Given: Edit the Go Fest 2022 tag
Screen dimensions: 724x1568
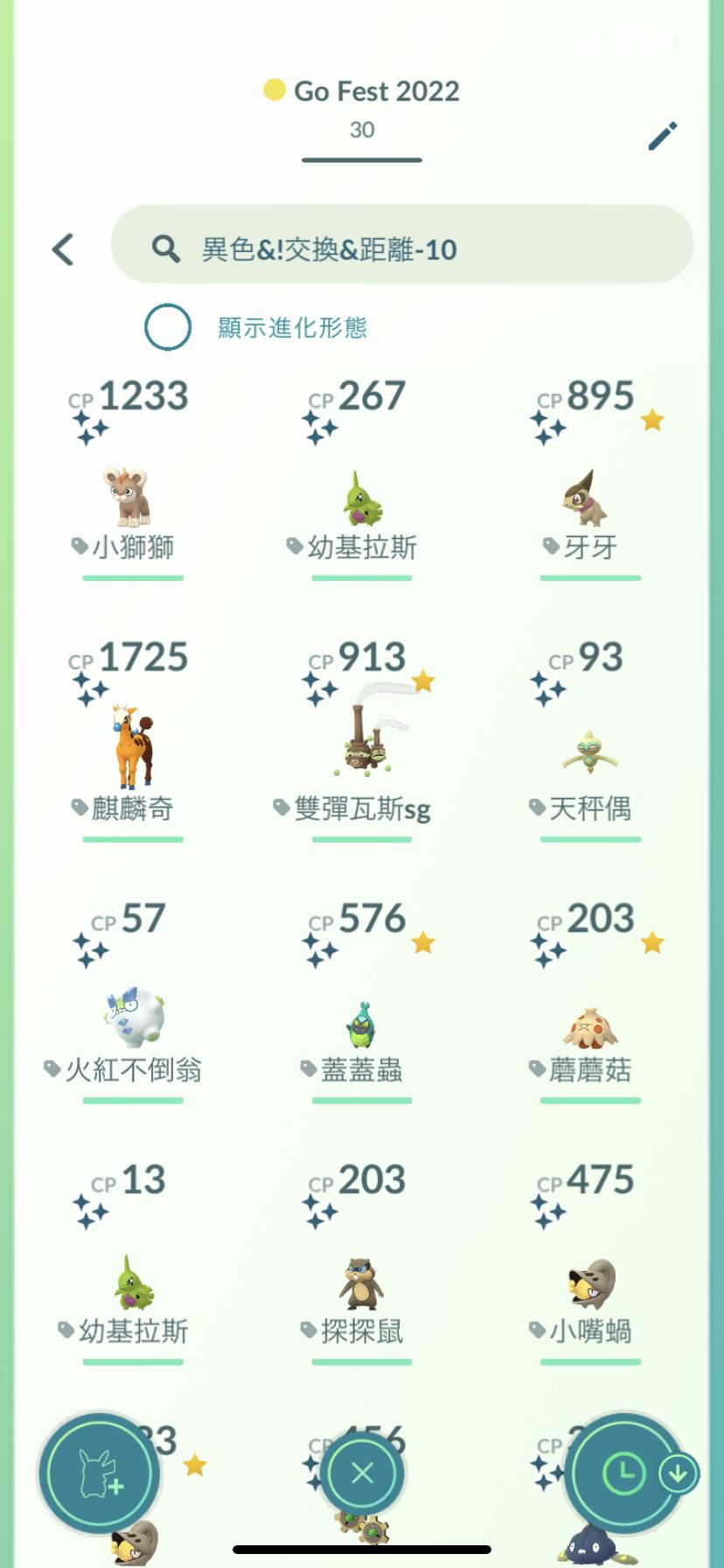Looking at the screenshot, I should point(662,136).
